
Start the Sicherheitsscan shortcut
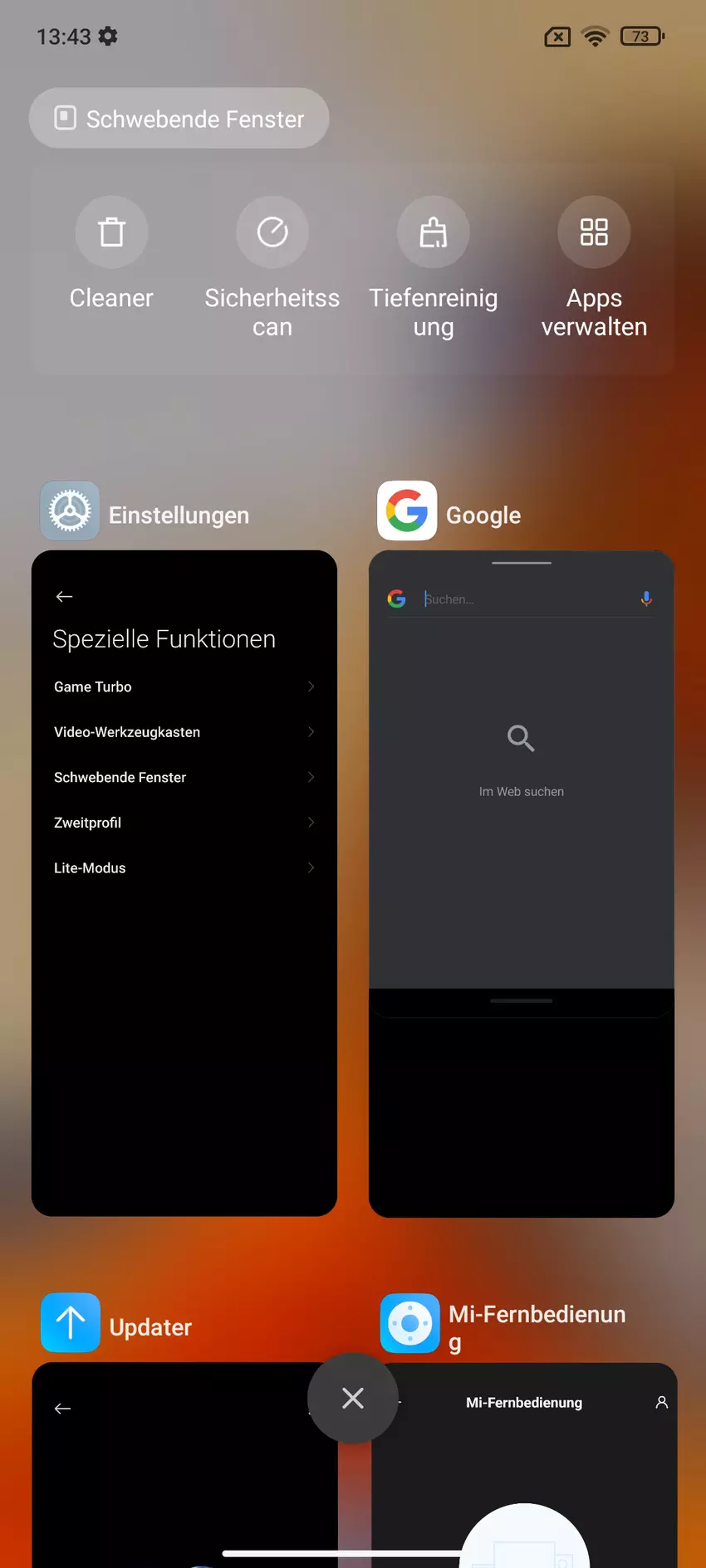pos(272,232)
